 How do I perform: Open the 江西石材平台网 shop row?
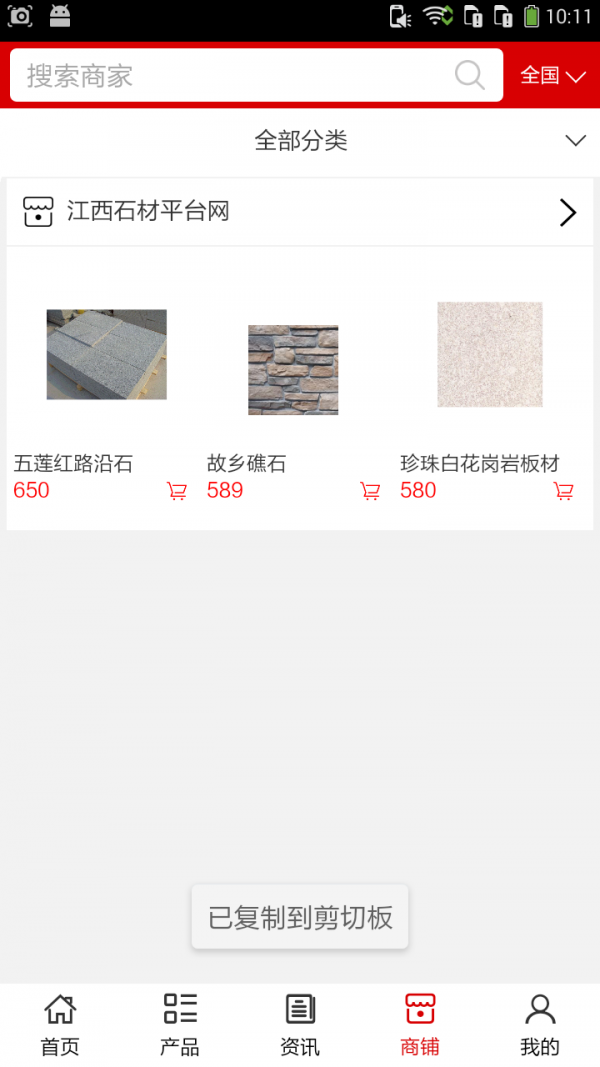(x=300, y=212)
